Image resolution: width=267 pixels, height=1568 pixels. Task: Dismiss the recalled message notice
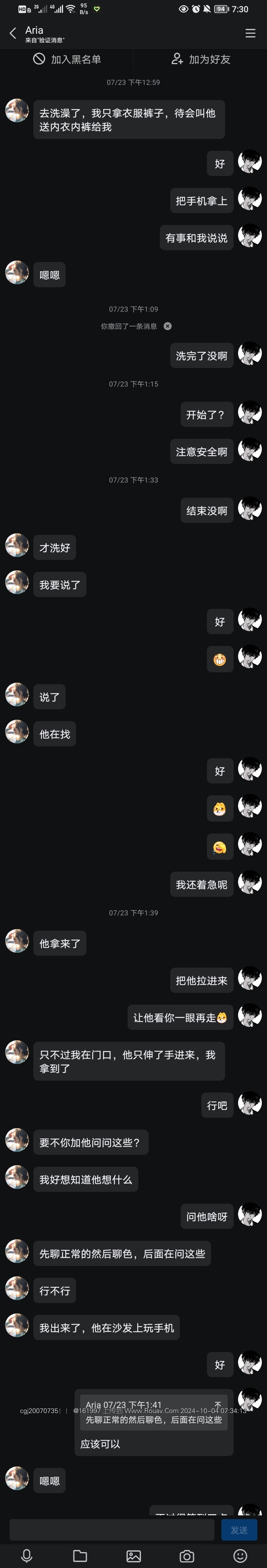point(168,326)
